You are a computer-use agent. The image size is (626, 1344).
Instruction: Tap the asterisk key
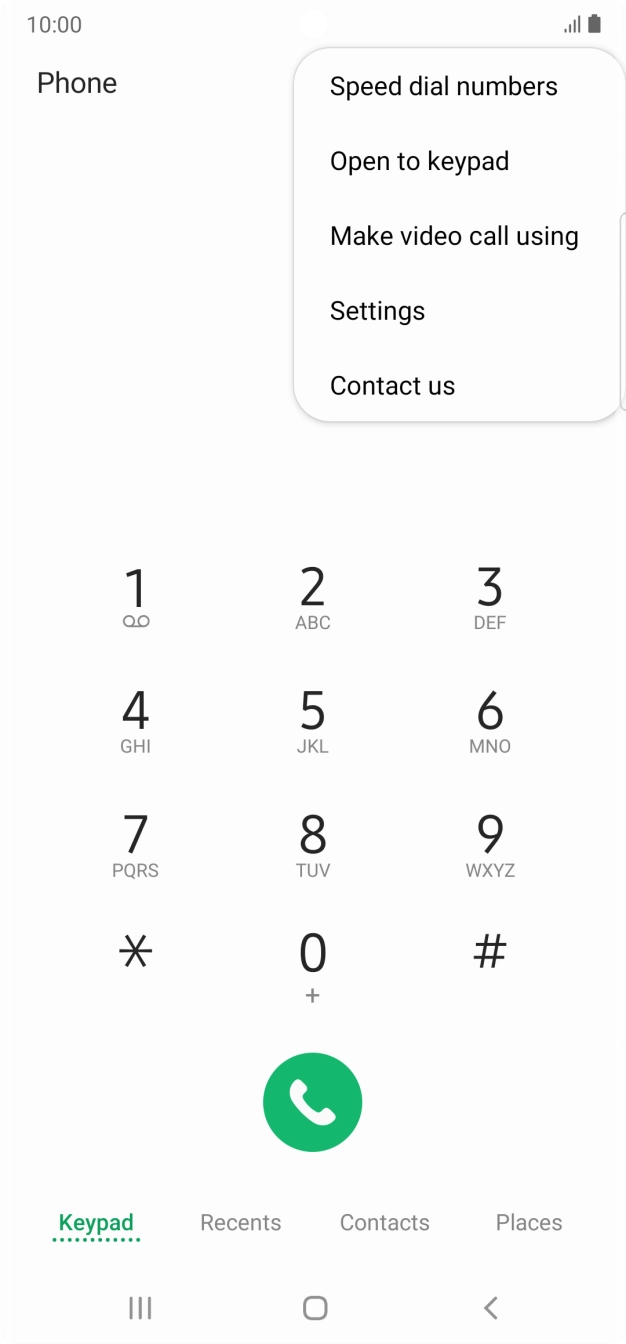coord(135,953)
